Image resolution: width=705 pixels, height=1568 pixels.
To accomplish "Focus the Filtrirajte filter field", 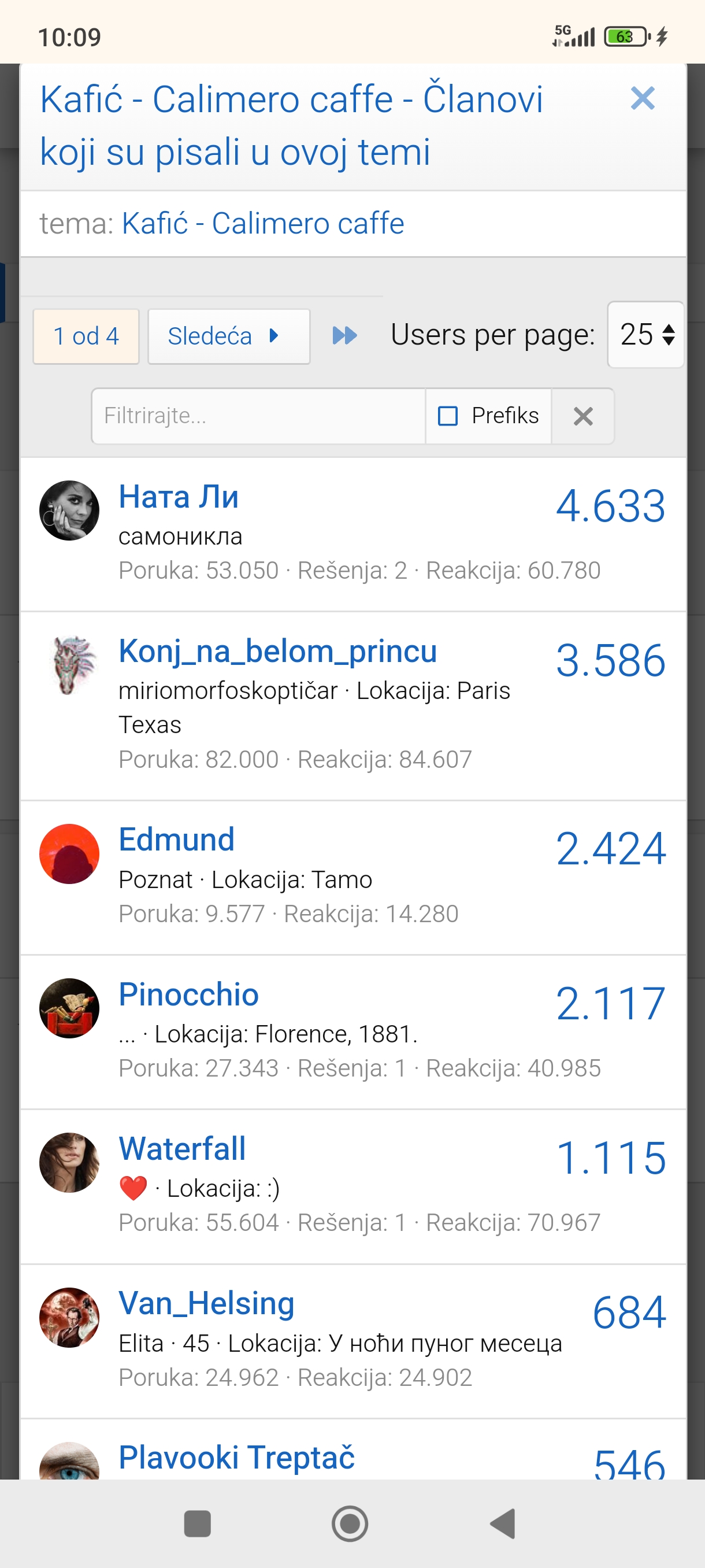I will tap(258, 416).
